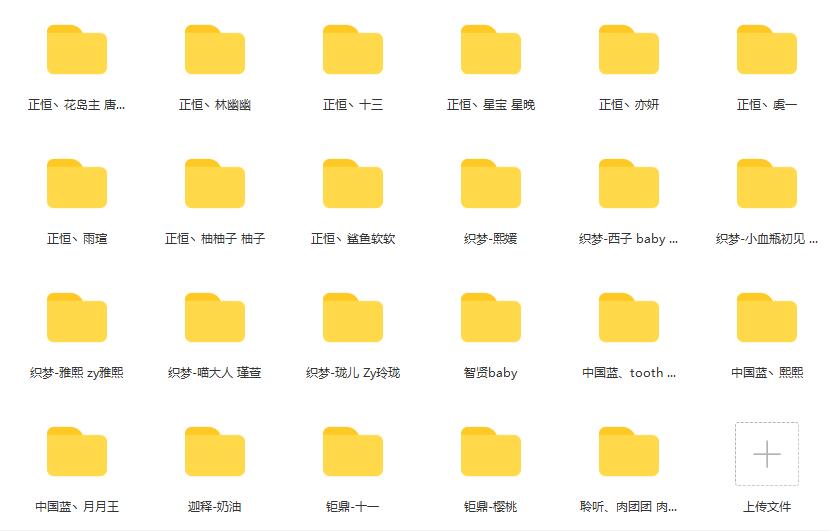Tap the 上传文件 upload button
This screenshot has height=531, width=831.
click(767, 455)
